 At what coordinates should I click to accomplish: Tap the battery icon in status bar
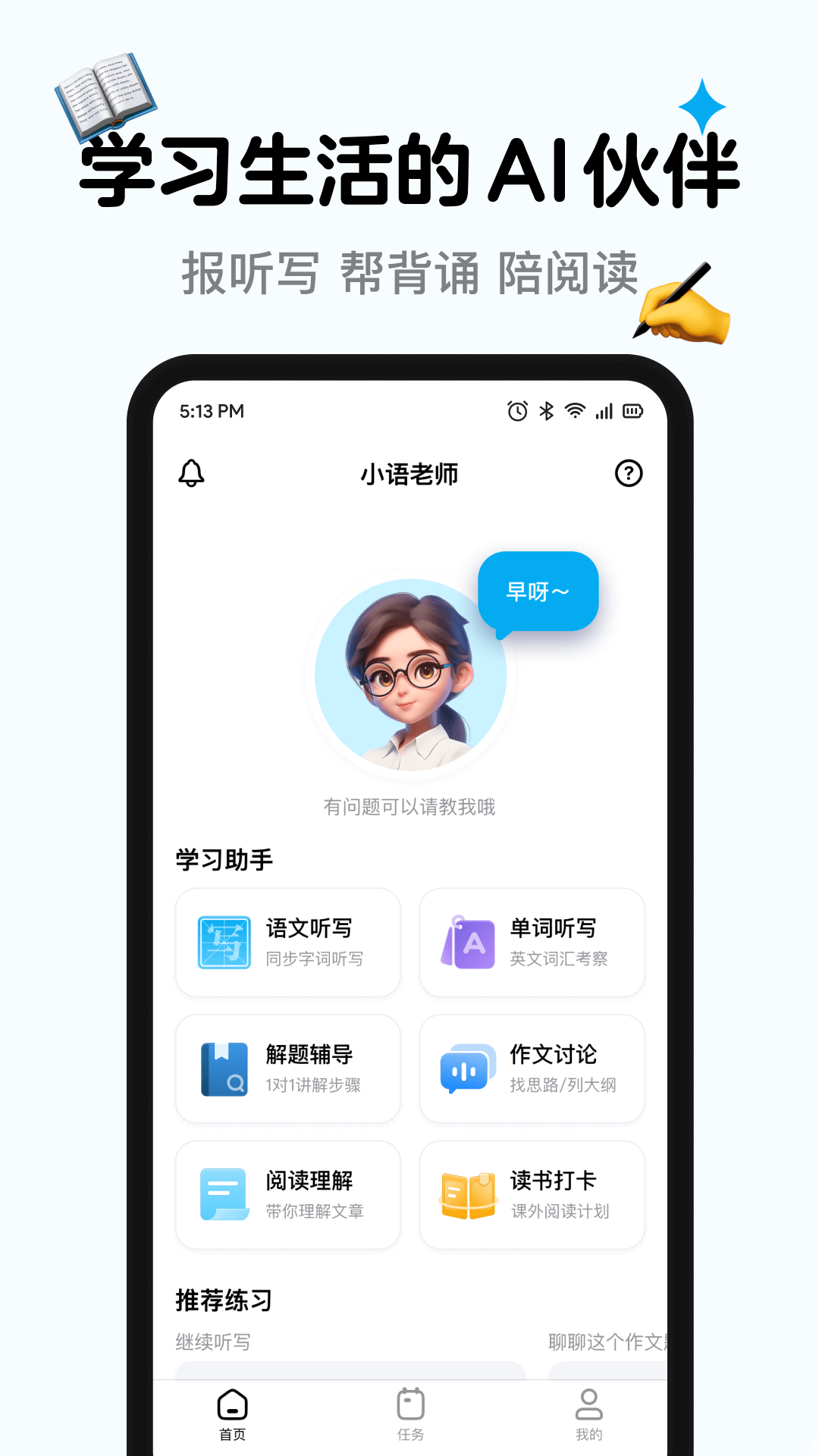[632, 410]
